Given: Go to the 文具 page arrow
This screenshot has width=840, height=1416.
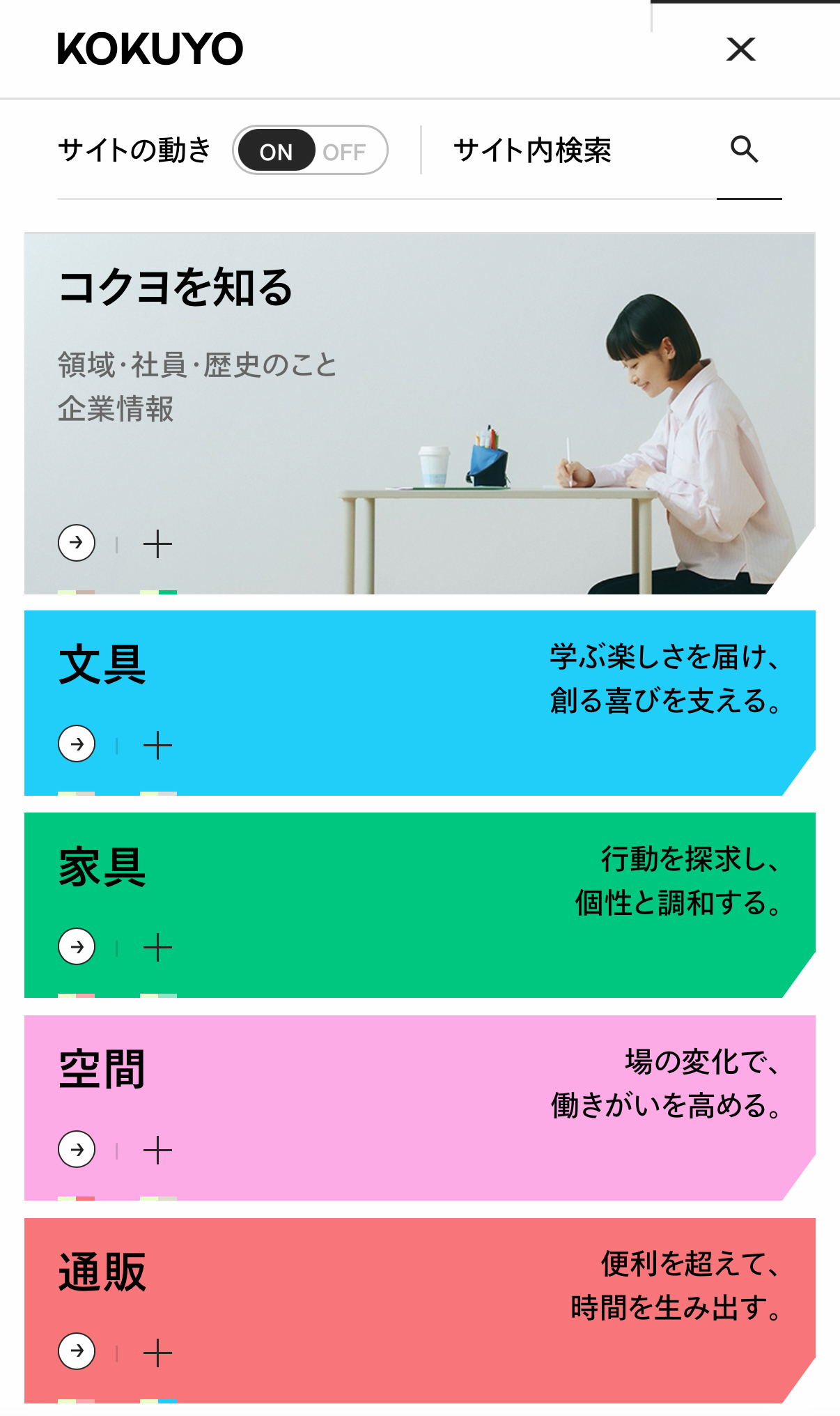Looking at the screenshot, I should (x=77, y=744).
